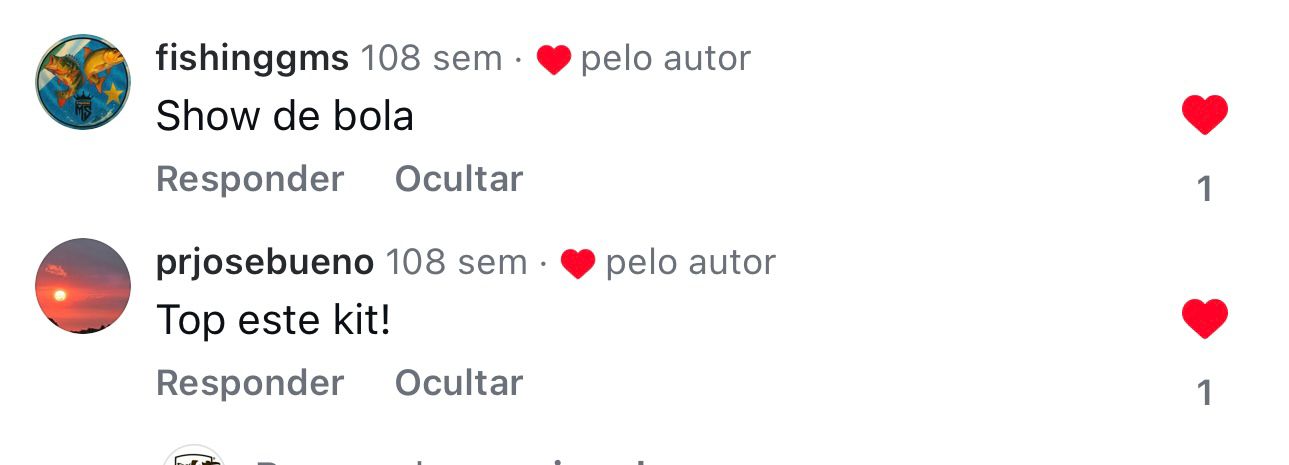The height and width of the screenshot is (465, 1289).
Task: Hide the "Top este kit!" comment
Action: tap(459, 383)
